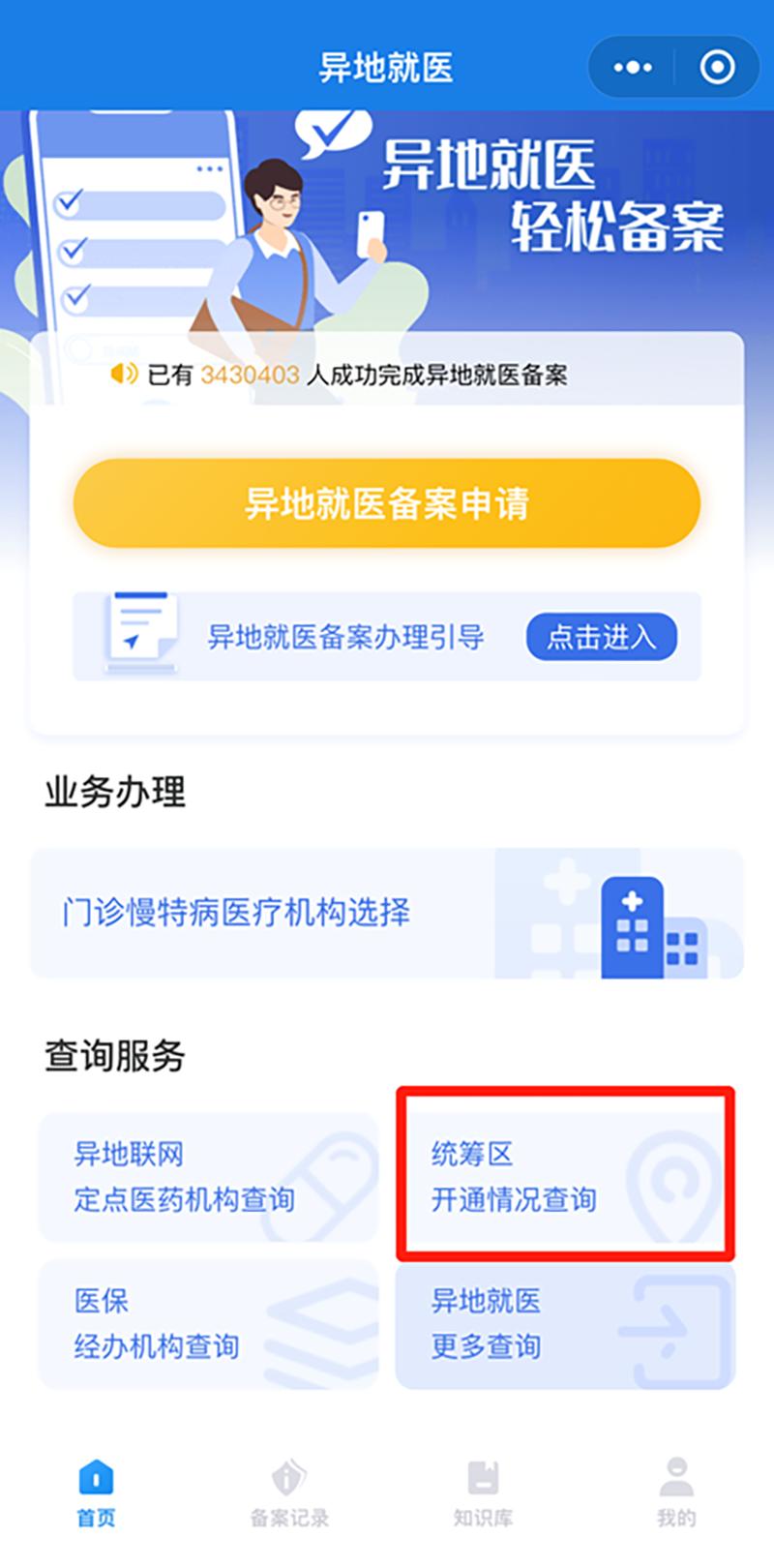Open 医保经办机构查询
Image resolution: width=774 pixels, height=1568 pixels.
208,1323
